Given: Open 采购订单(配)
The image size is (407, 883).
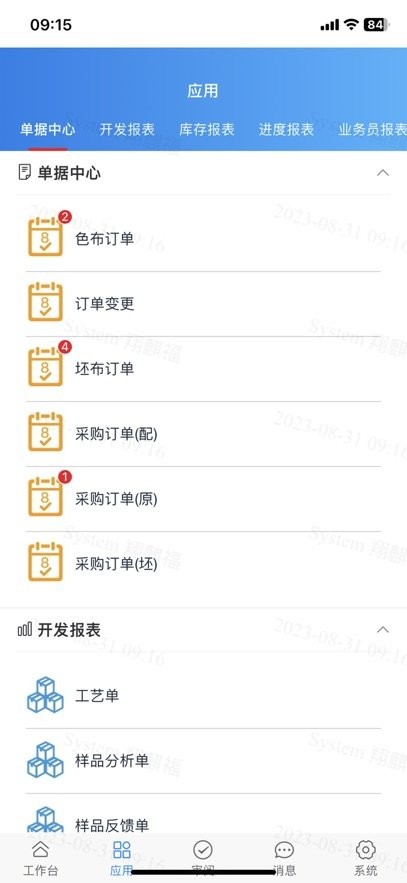Looking at the screenshot, I should tap(203, 434).
